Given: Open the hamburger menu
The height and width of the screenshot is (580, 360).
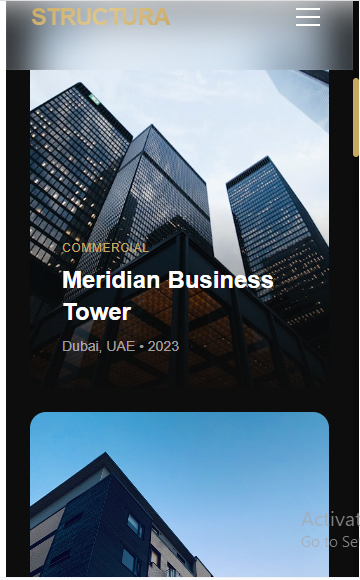Looking at the screenshot, I should pyautogui.click(x=308, y=17).
